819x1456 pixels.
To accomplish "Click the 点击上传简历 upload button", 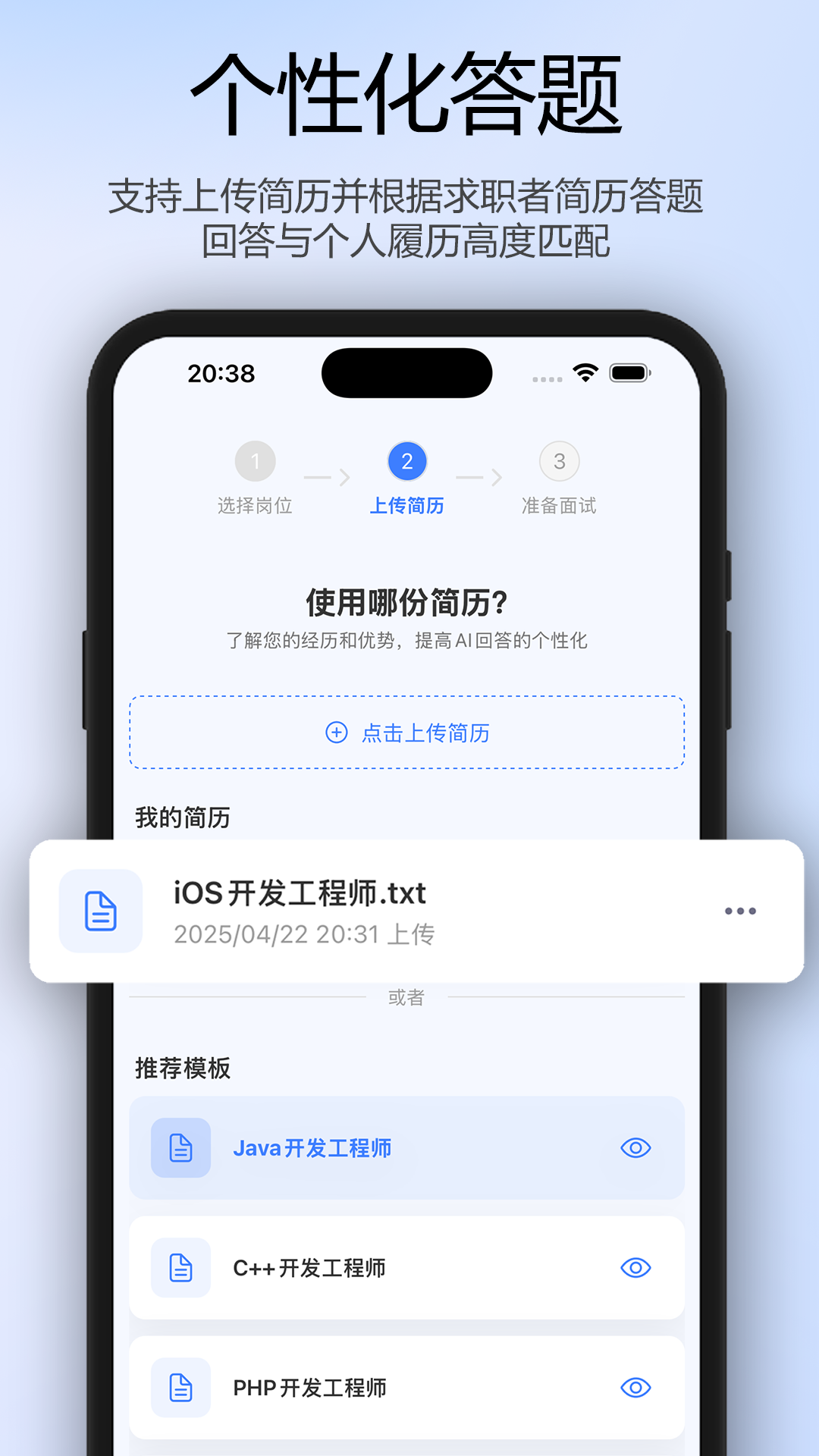I will click(x=407, y=733).
